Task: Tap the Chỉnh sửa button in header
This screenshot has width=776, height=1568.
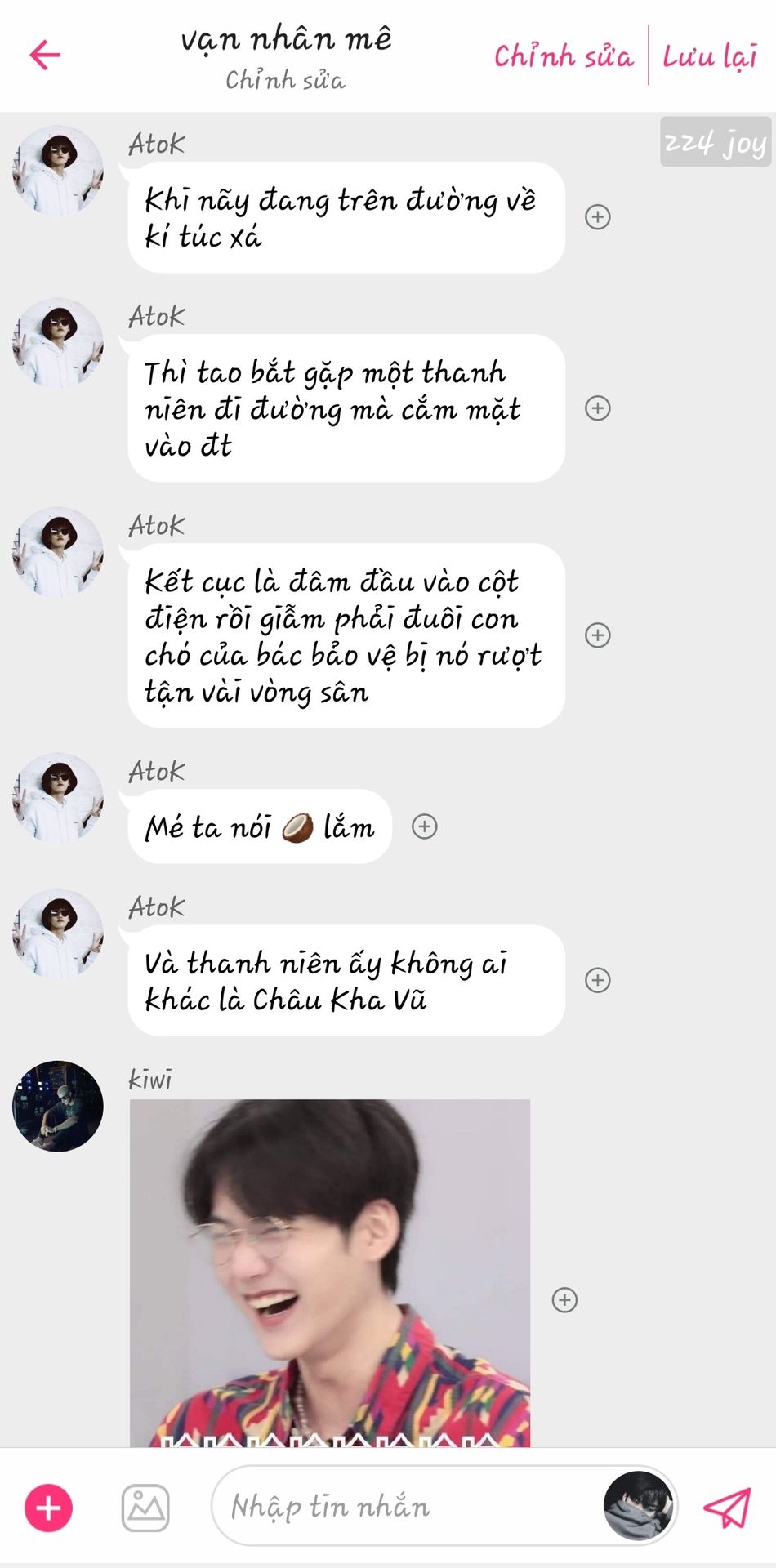Action: click(563, 56)
